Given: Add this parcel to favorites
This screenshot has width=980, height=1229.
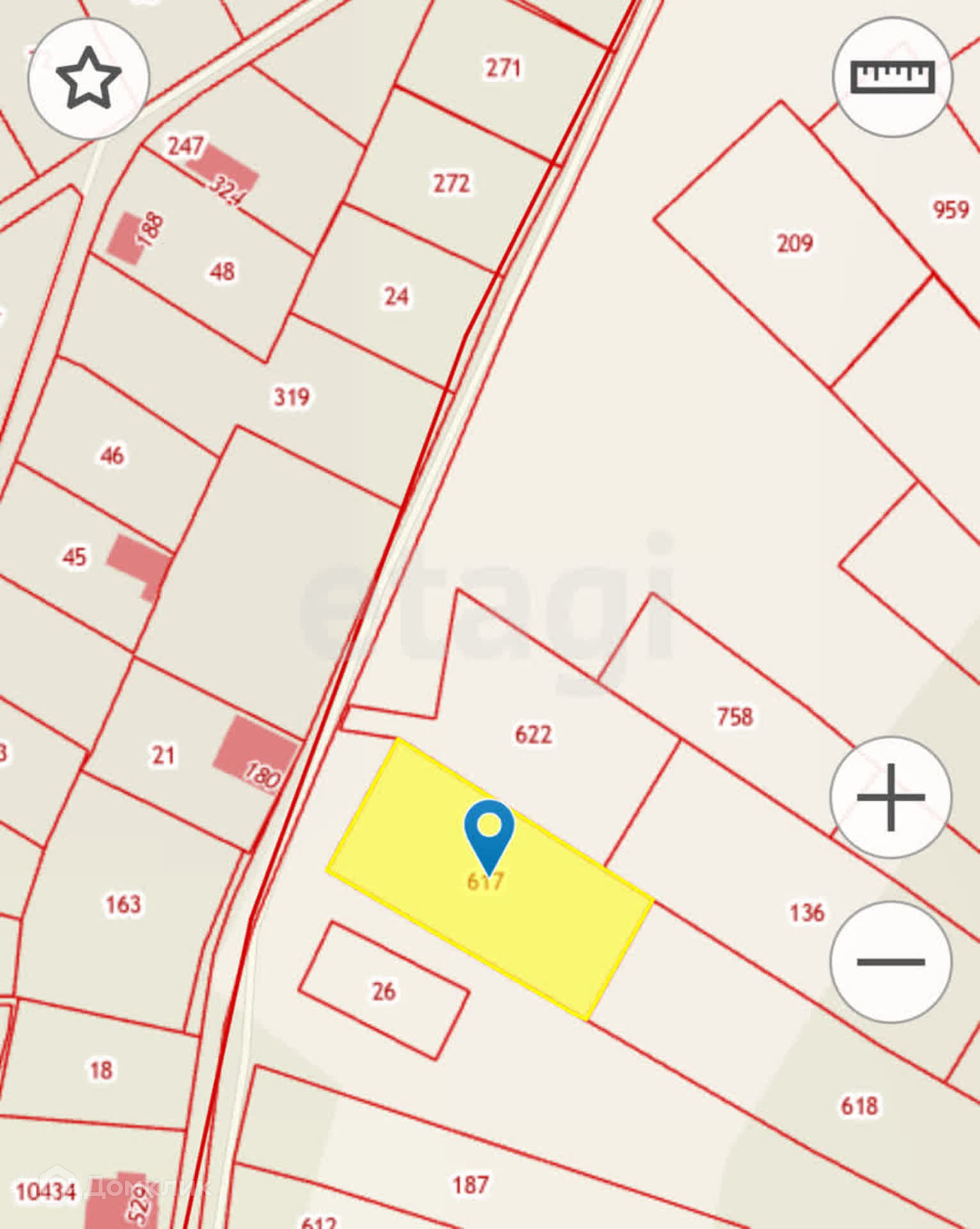Looking at the screenshot, I should (x=88, y=78).
